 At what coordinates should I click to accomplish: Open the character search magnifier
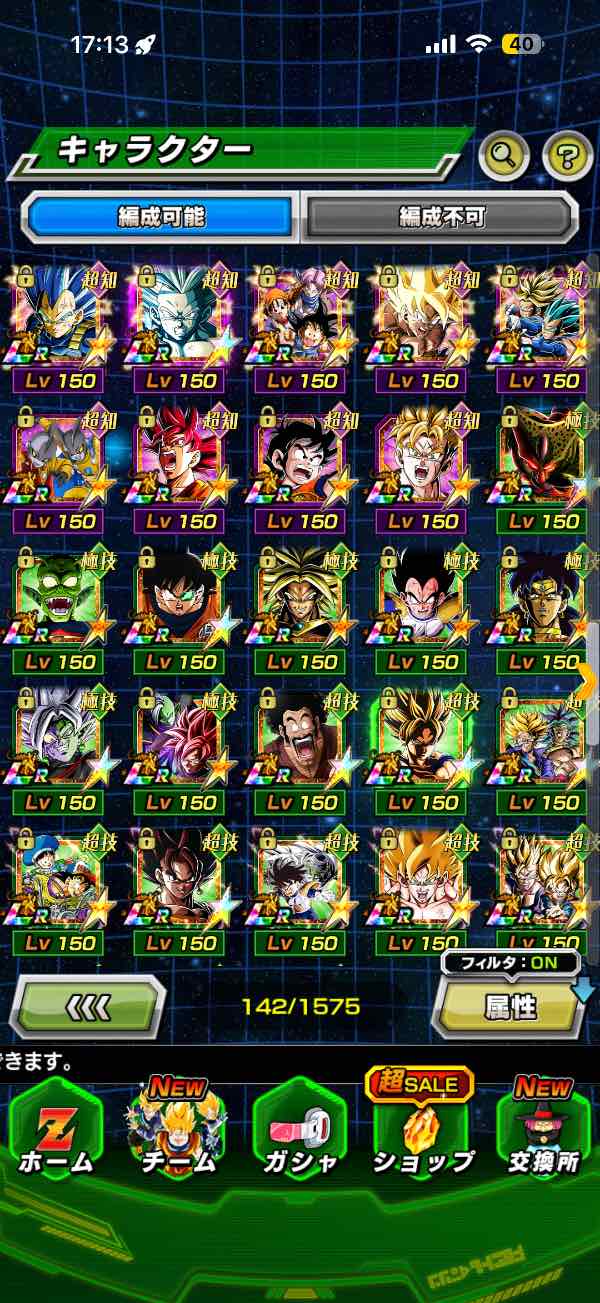505,154
